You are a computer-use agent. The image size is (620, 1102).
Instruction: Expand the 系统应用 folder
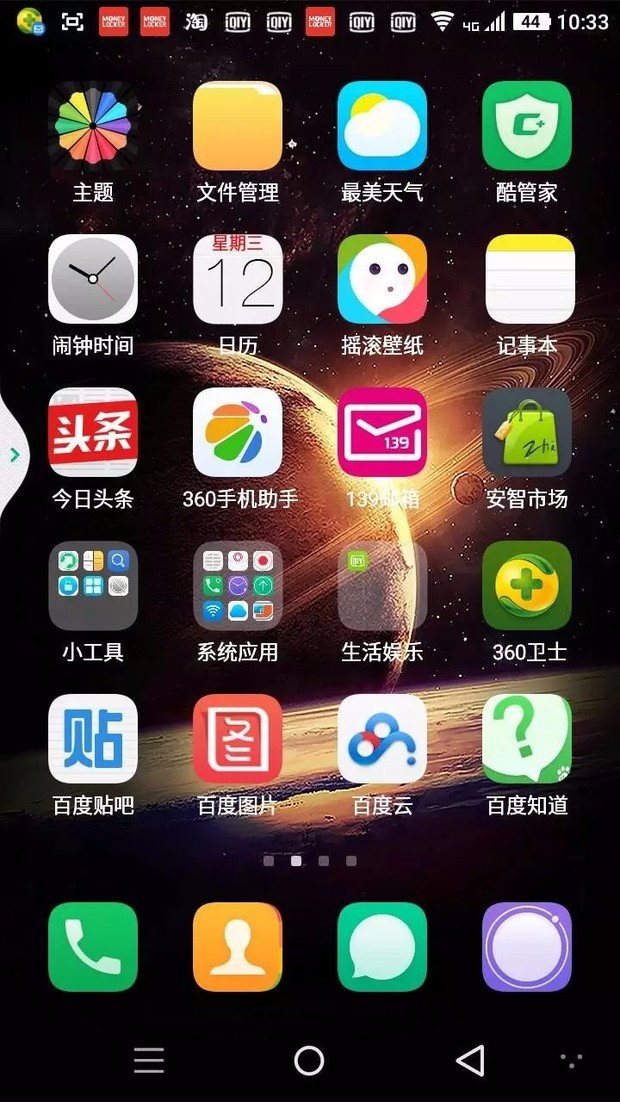tap(237, 585)
